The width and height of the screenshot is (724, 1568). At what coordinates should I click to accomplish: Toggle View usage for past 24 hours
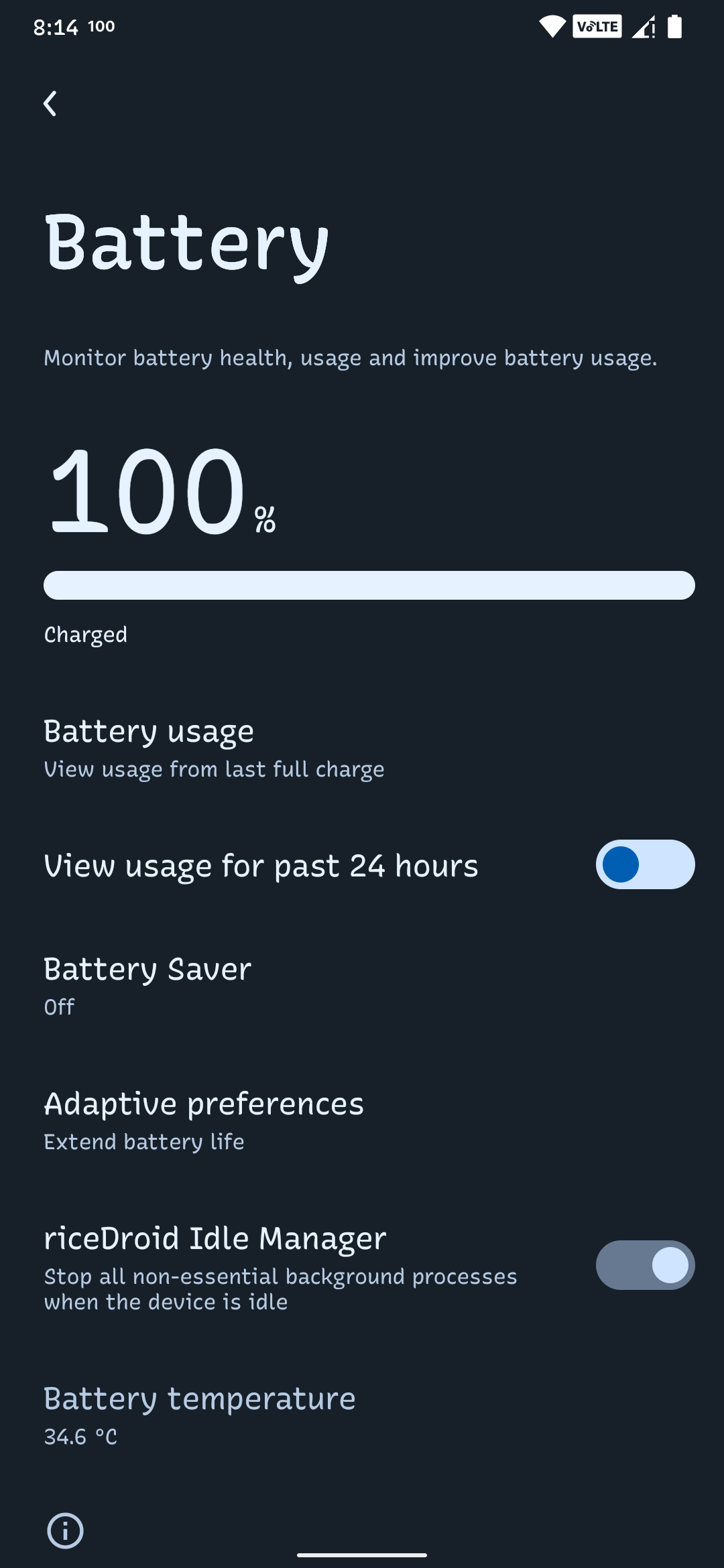pyautogui.click(x=644, y=864)
